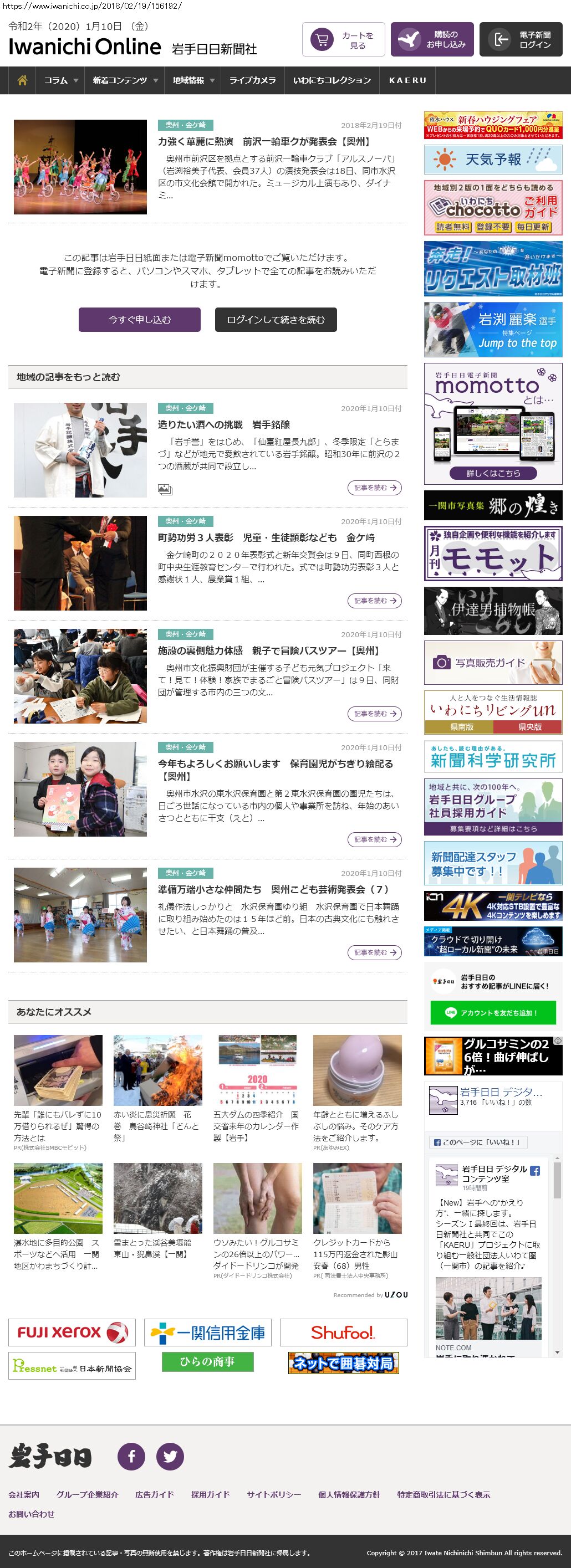This screenshot has height=1568, width=571.
Task: Log in via 電子新聞ログイン
Action: pos(521,39)
